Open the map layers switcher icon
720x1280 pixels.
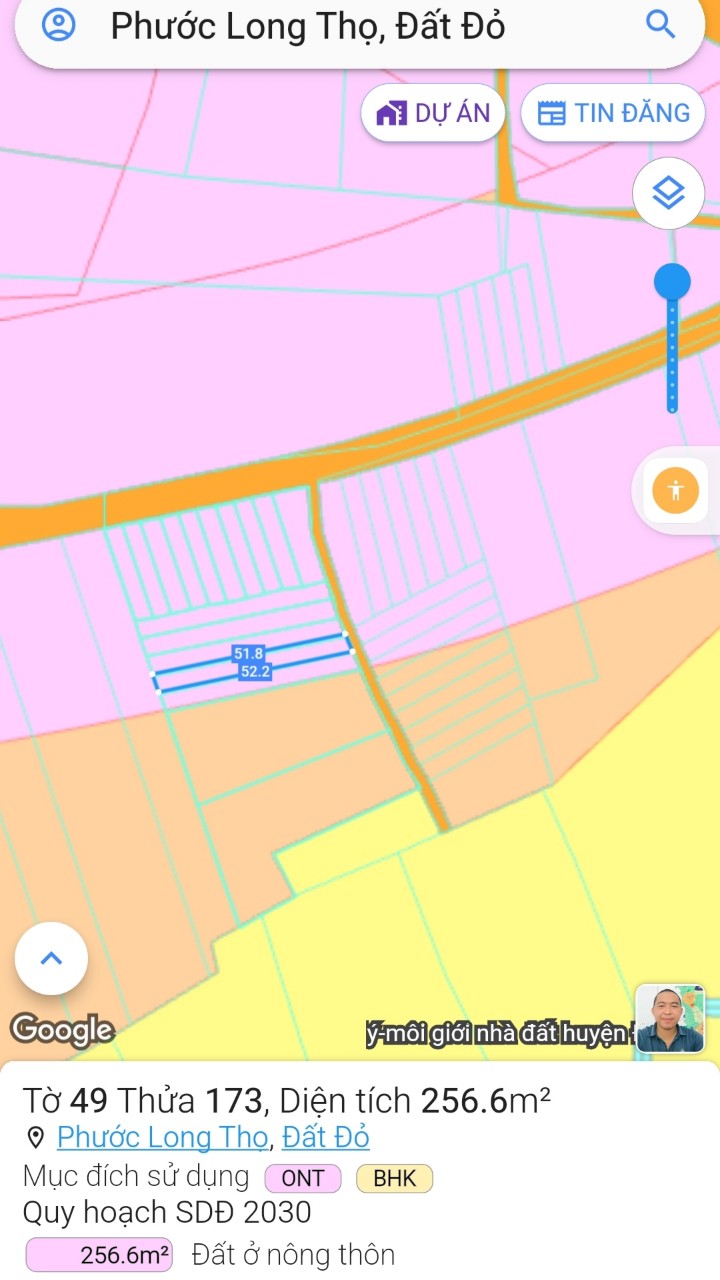[x=668, y=193]
